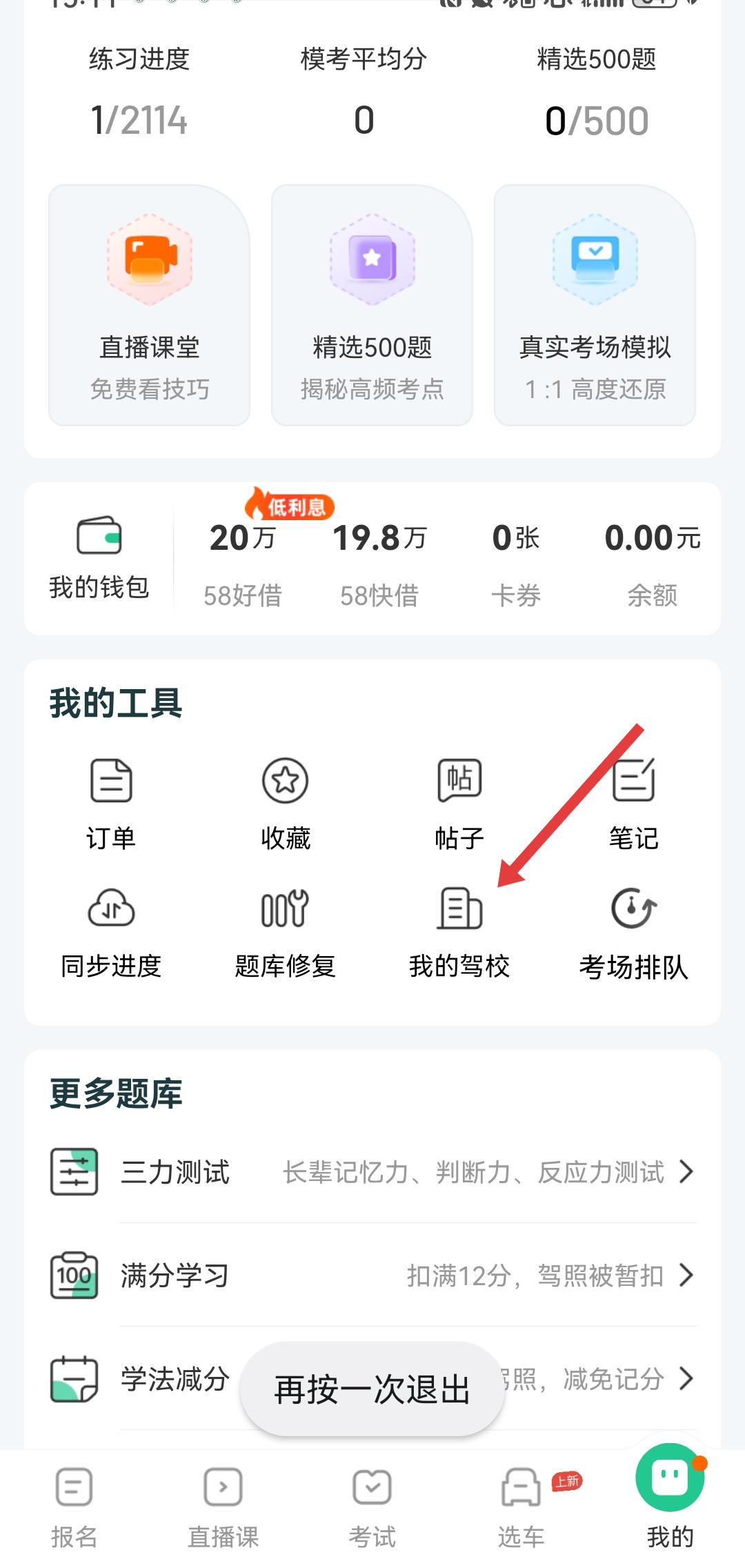
Task: Tap 同步进度 to sync progress
Action: click(x=111, y=931)
